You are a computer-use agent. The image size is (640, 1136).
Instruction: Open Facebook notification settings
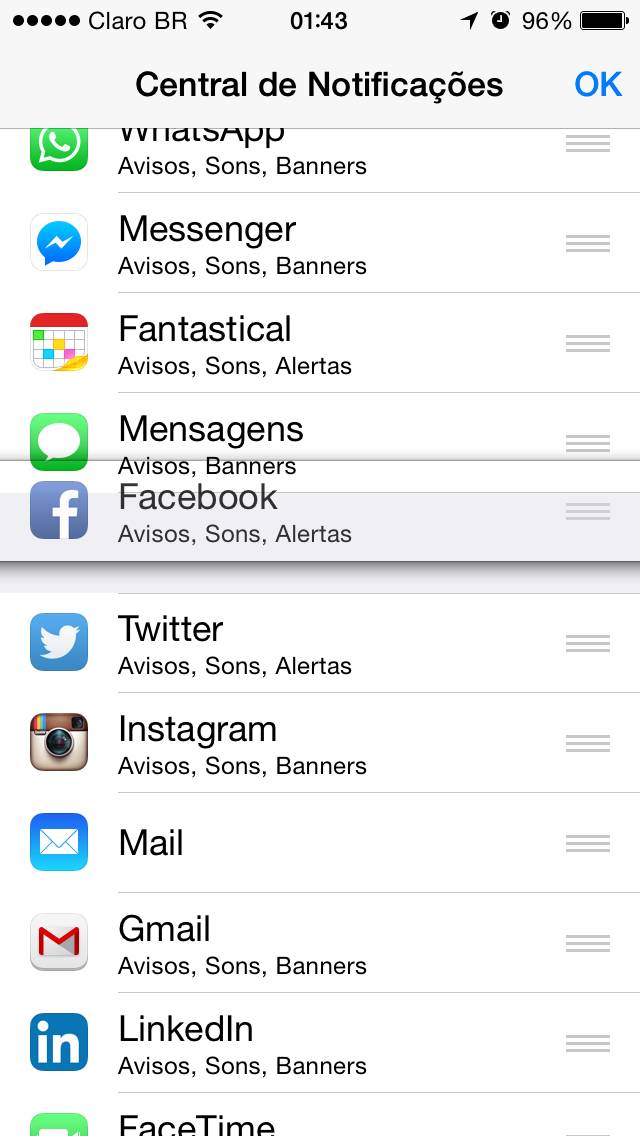pyautogui.click(x=320, y=511)
